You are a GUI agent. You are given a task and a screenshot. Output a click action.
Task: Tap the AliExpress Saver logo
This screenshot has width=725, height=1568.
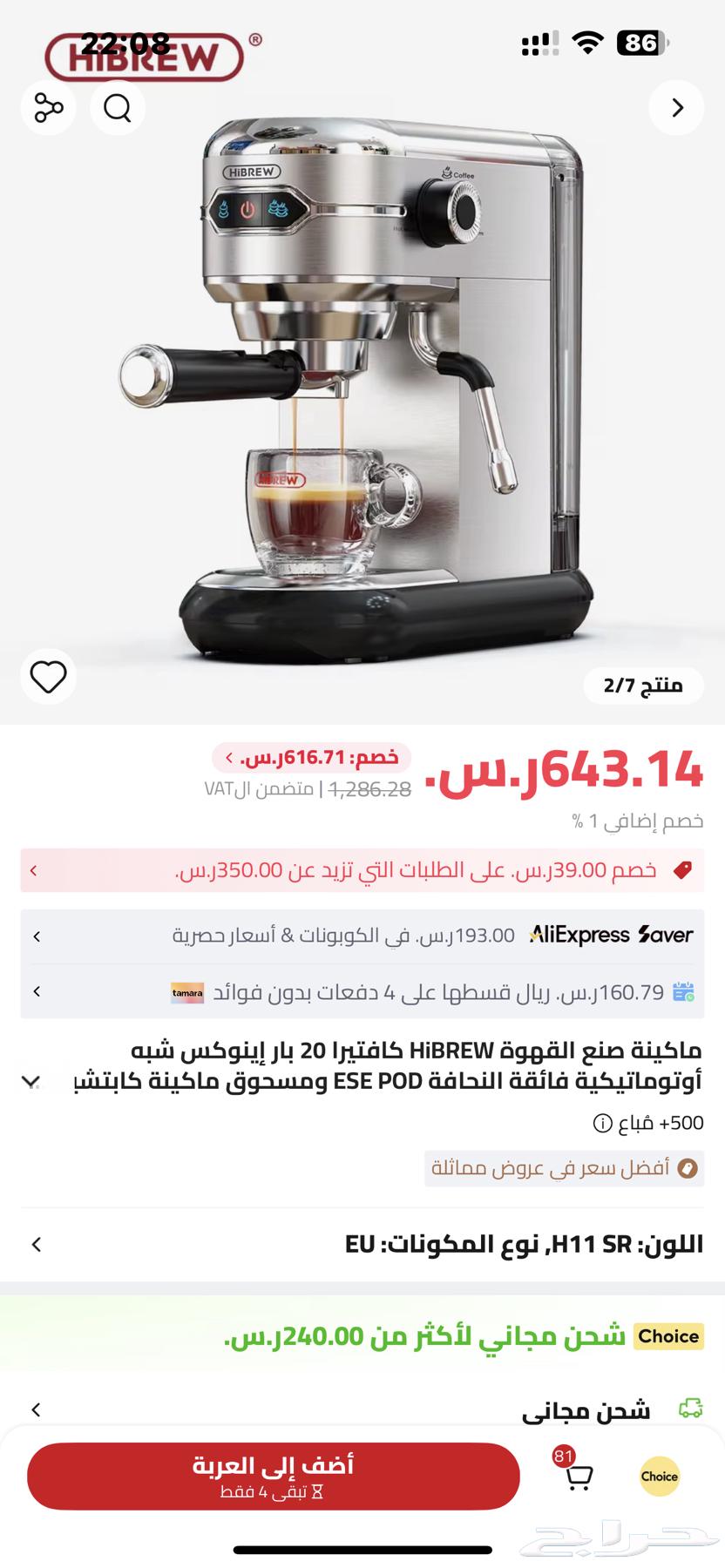tap(610, 935)
